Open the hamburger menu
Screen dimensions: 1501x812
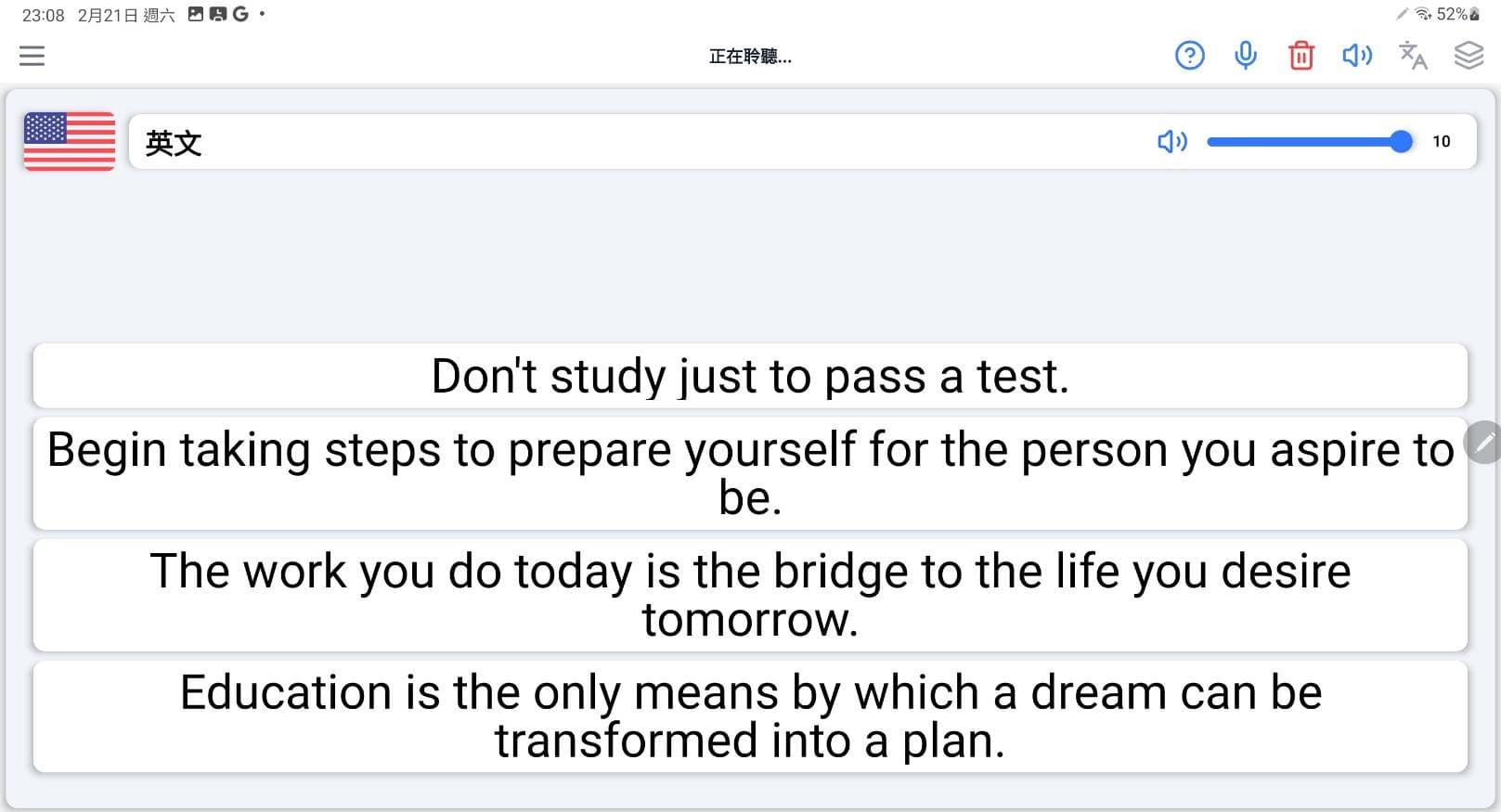click(x=32, y=56)
